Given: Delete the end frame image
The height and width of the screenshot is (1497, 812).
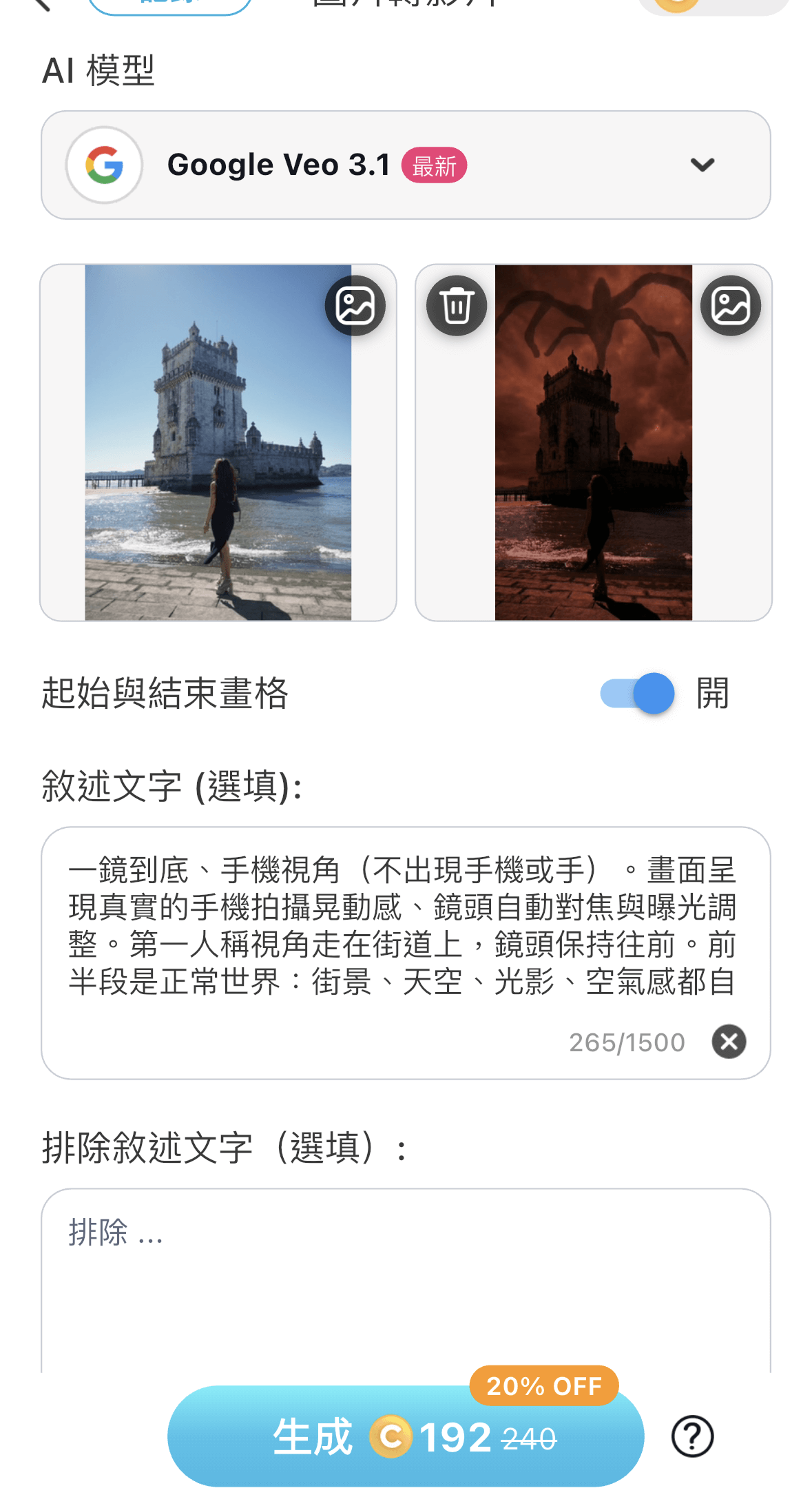Looking at the screenshot, I should point(457,305).
